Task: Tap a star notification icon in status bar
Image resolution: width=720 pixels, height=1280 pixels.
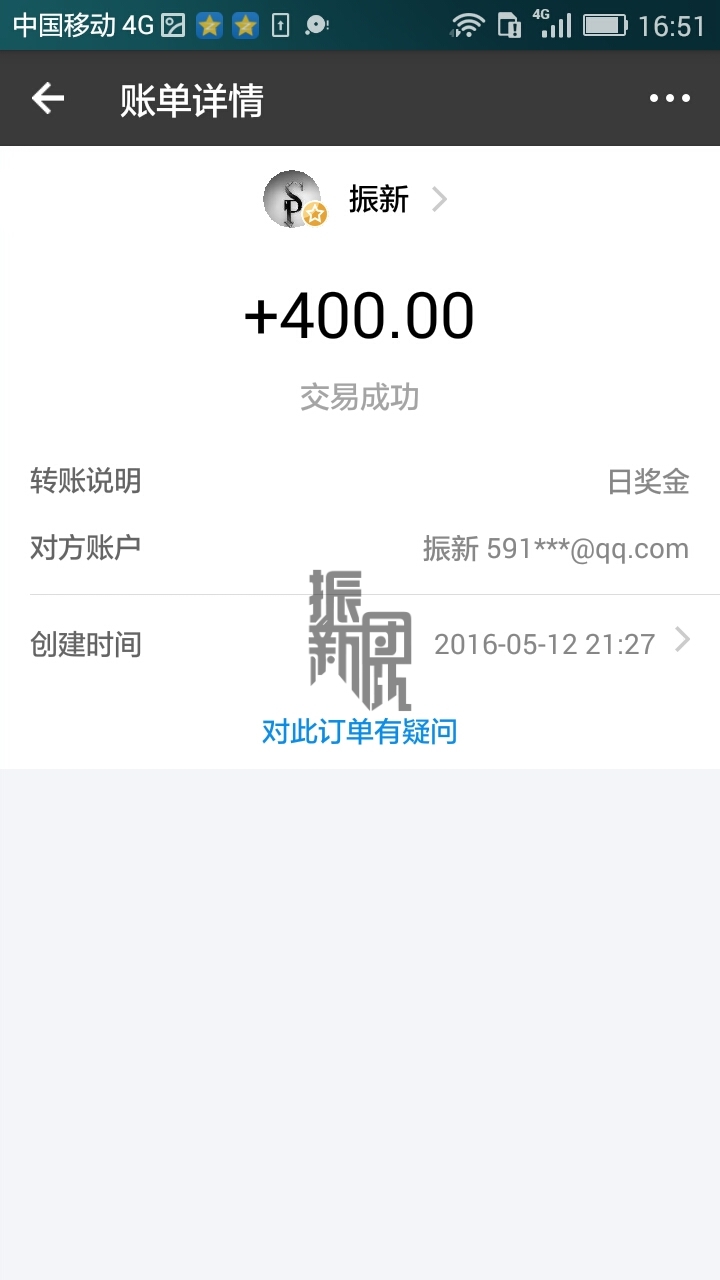Action: tap(210, 24)
